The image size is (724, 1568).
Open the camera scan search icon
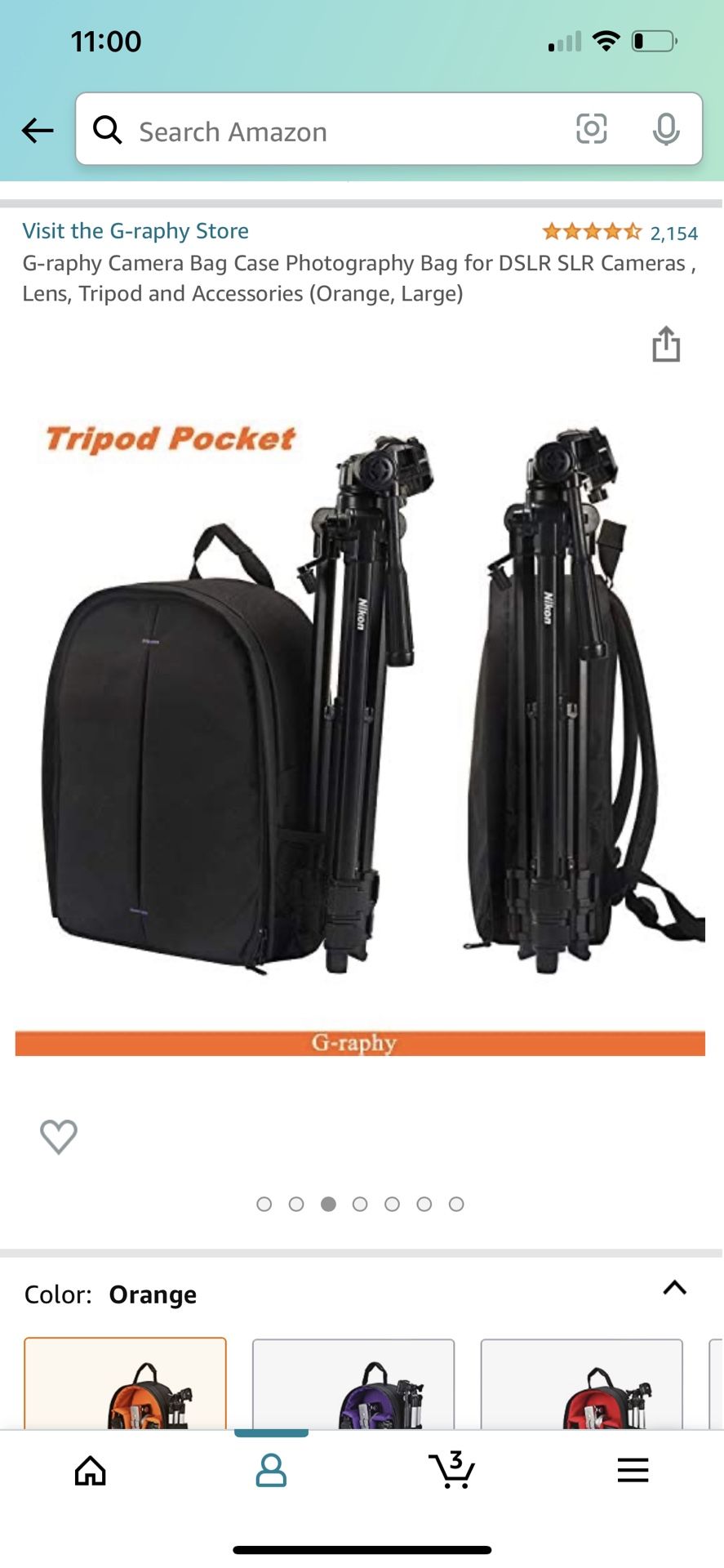coord(591,129)
